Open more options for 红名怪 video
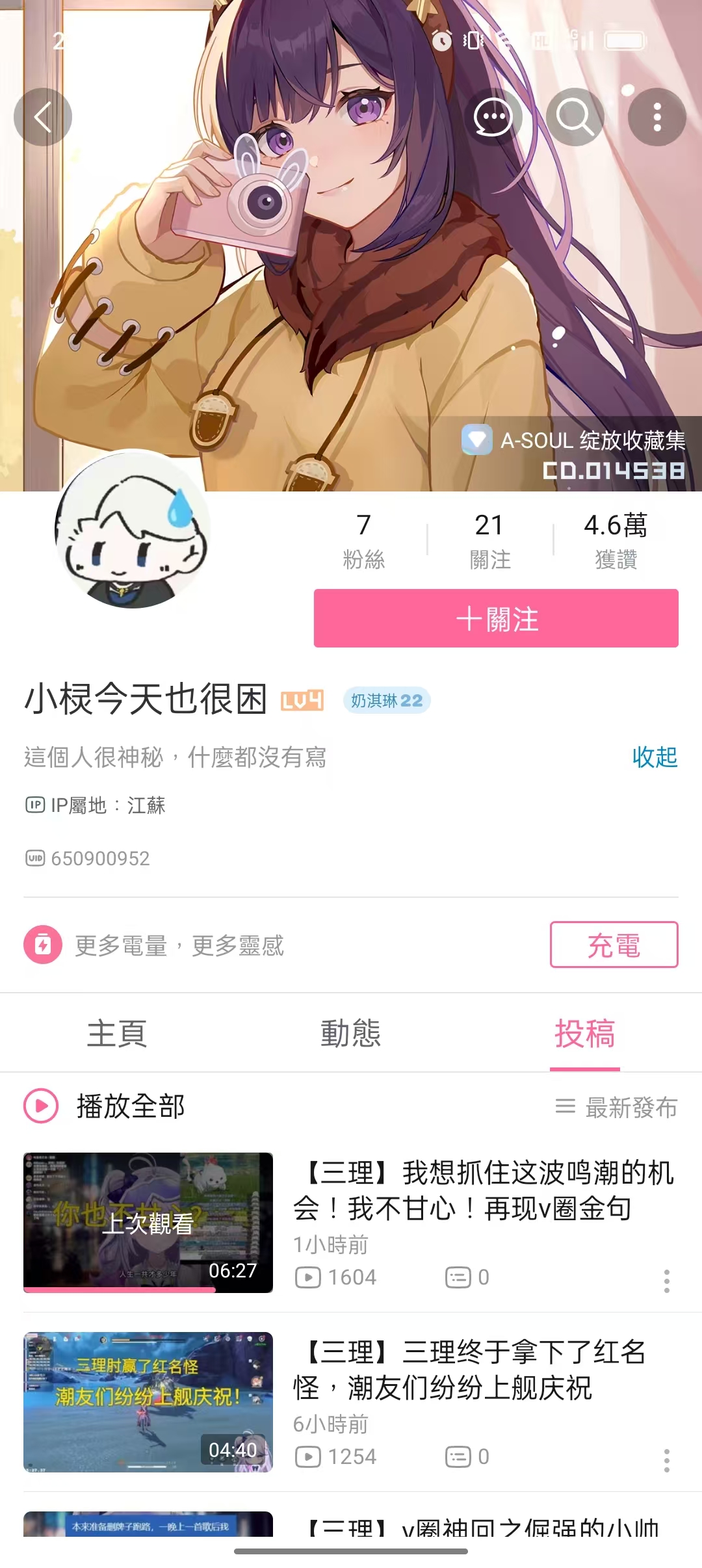702x1568 pixels. [666, 1460]
